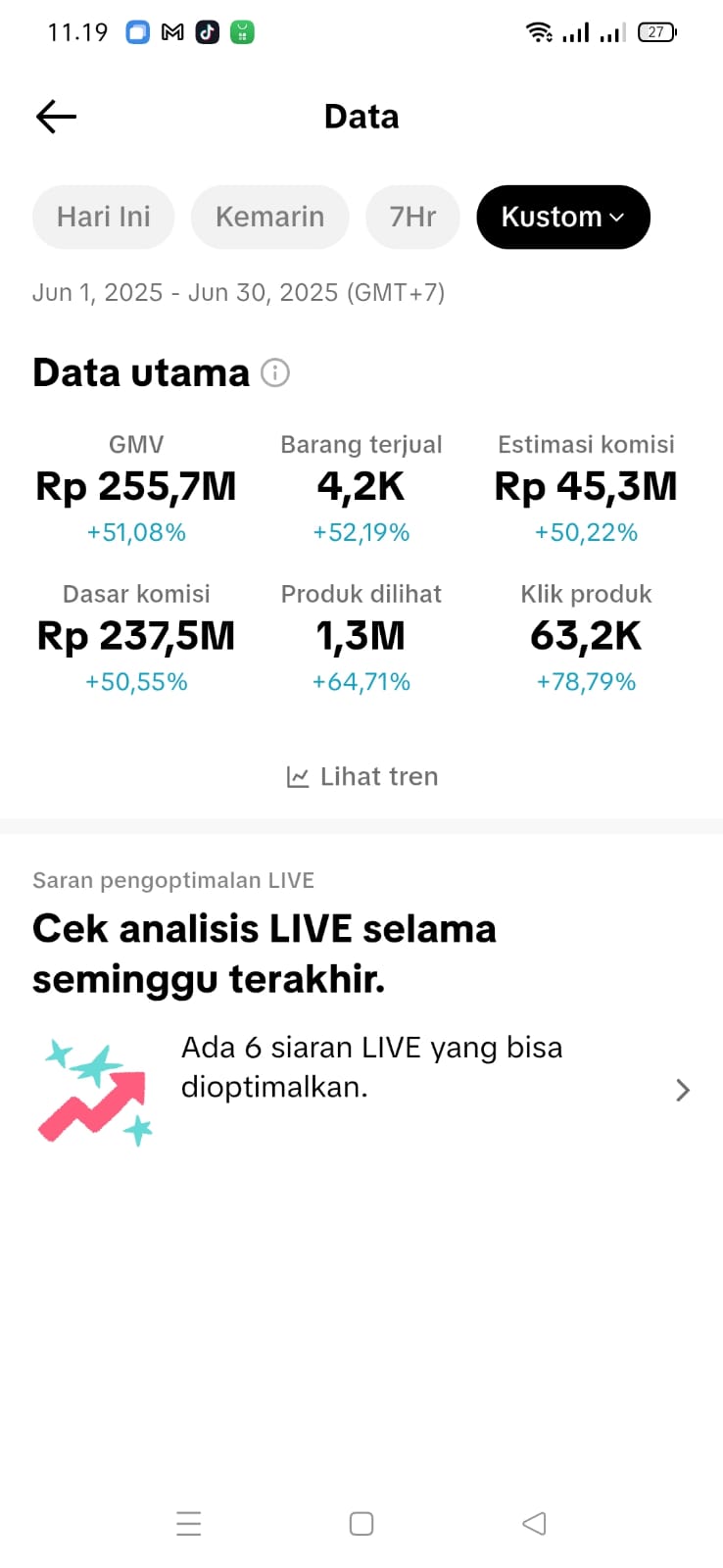The image size is (723, 1568).
Task: Select the Hari Ini date filter
Action: (x=104, y=217)
